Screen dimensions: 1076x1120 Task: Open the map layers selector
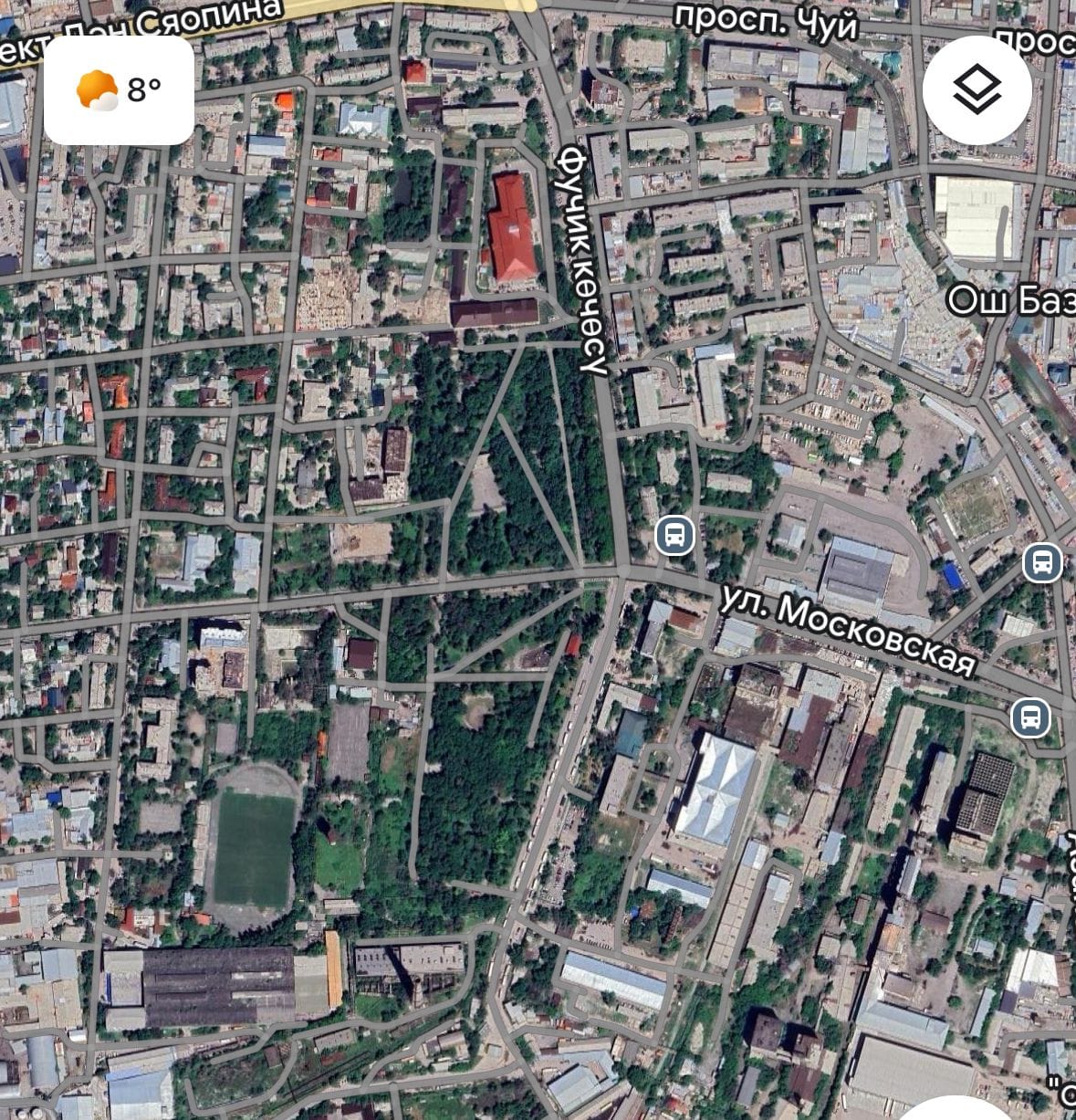click(x=977, y=90)
